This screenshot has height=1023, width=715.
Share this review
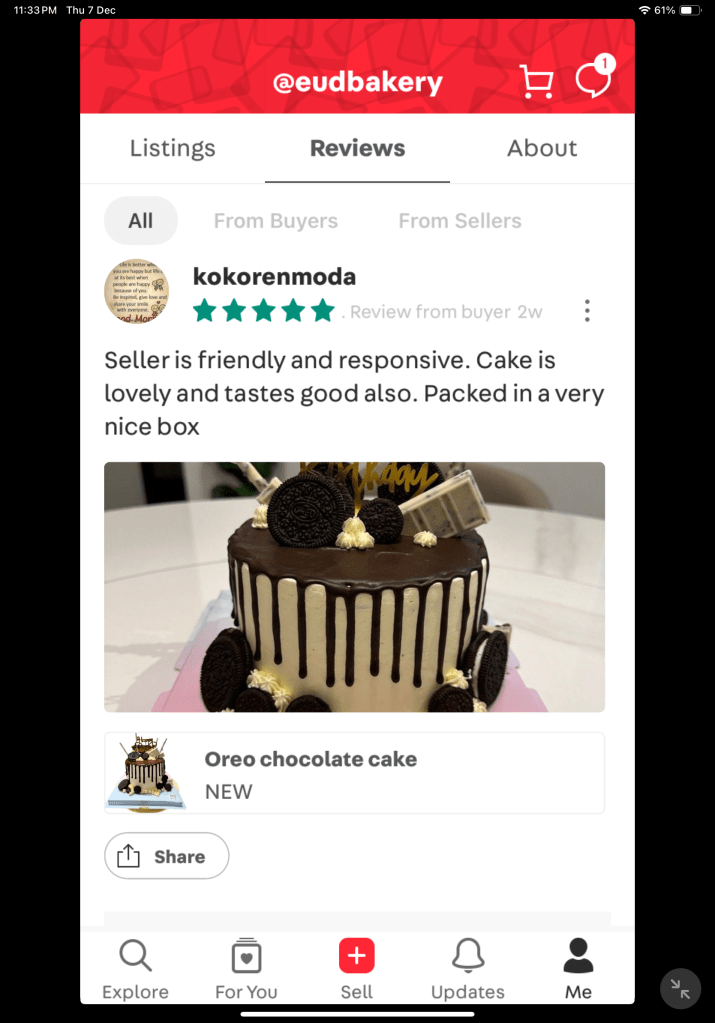pos(166,856)
